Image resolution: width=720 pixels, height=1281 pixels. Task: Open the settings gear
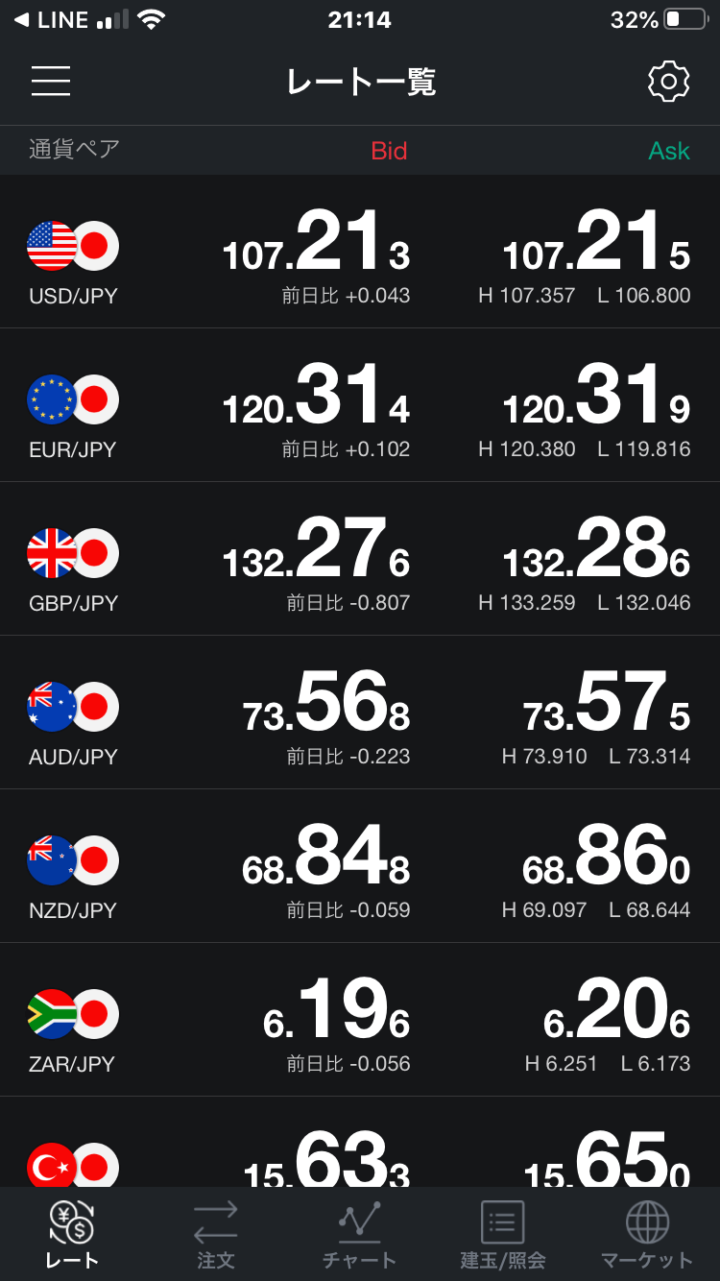(x=669, y=81)
